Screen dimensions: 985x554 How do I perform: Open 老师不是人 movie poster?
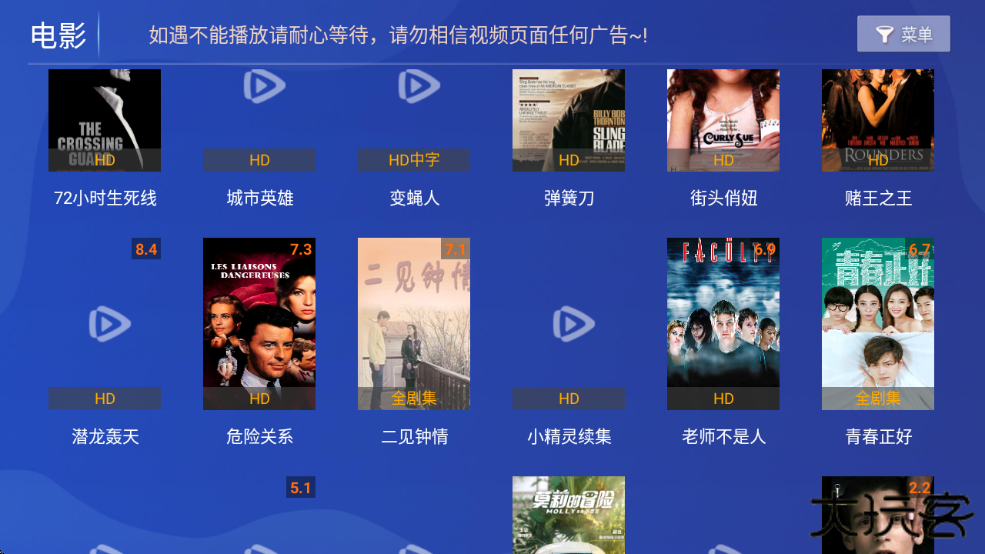(723, 324)
